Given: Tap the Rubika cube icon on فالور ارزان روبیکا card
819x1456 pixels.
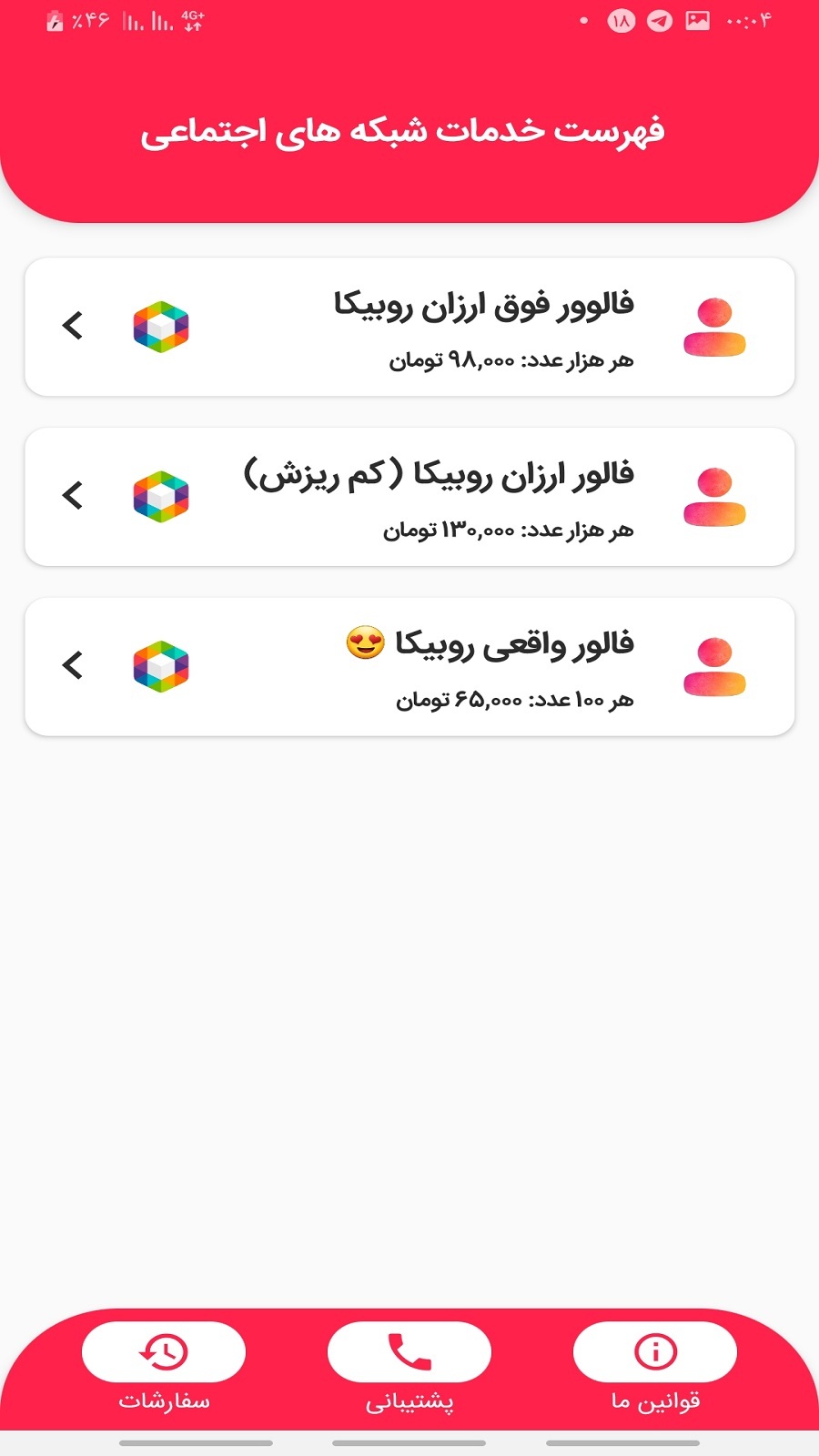Looking at the screenshot, I should [x=162, y=497].
